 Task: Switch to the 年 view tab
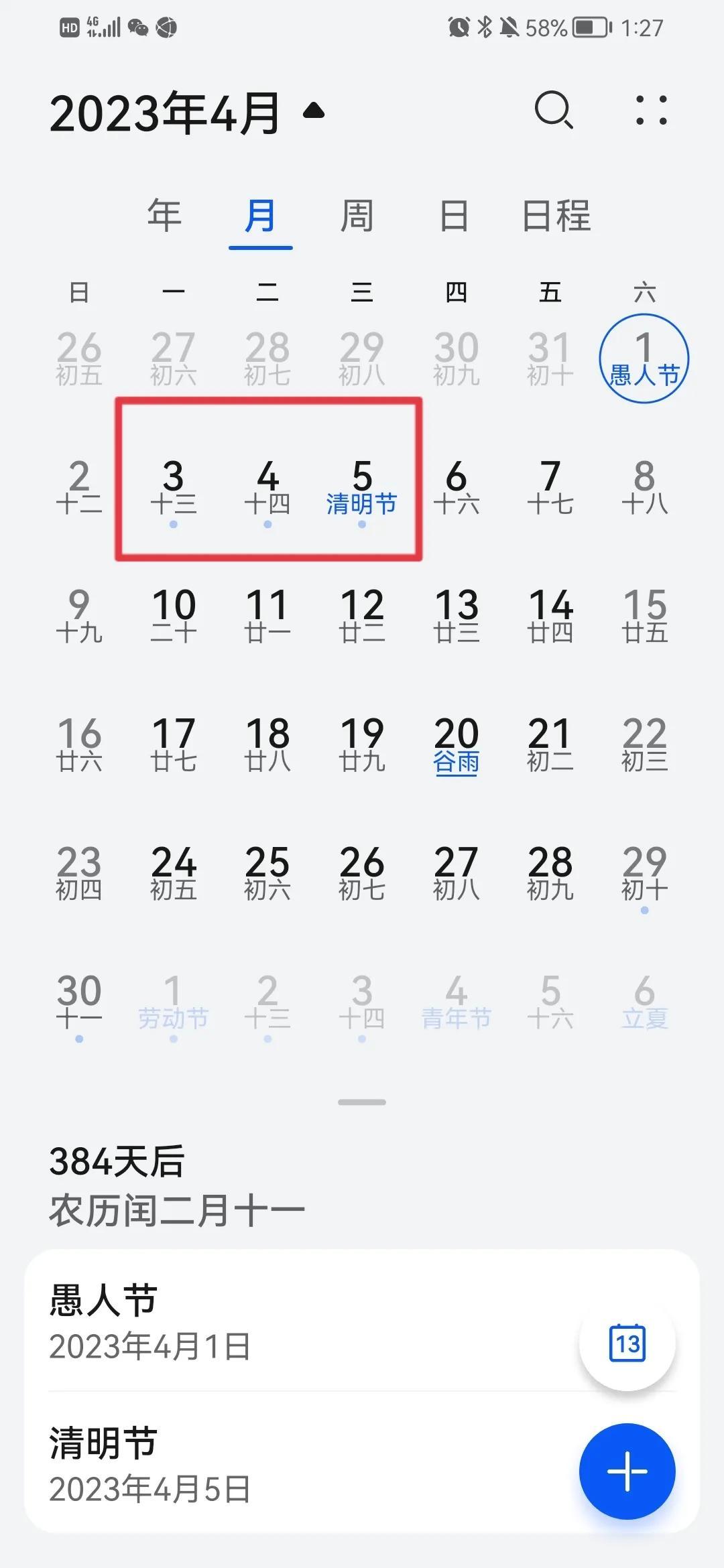click(x=164, y=216)
